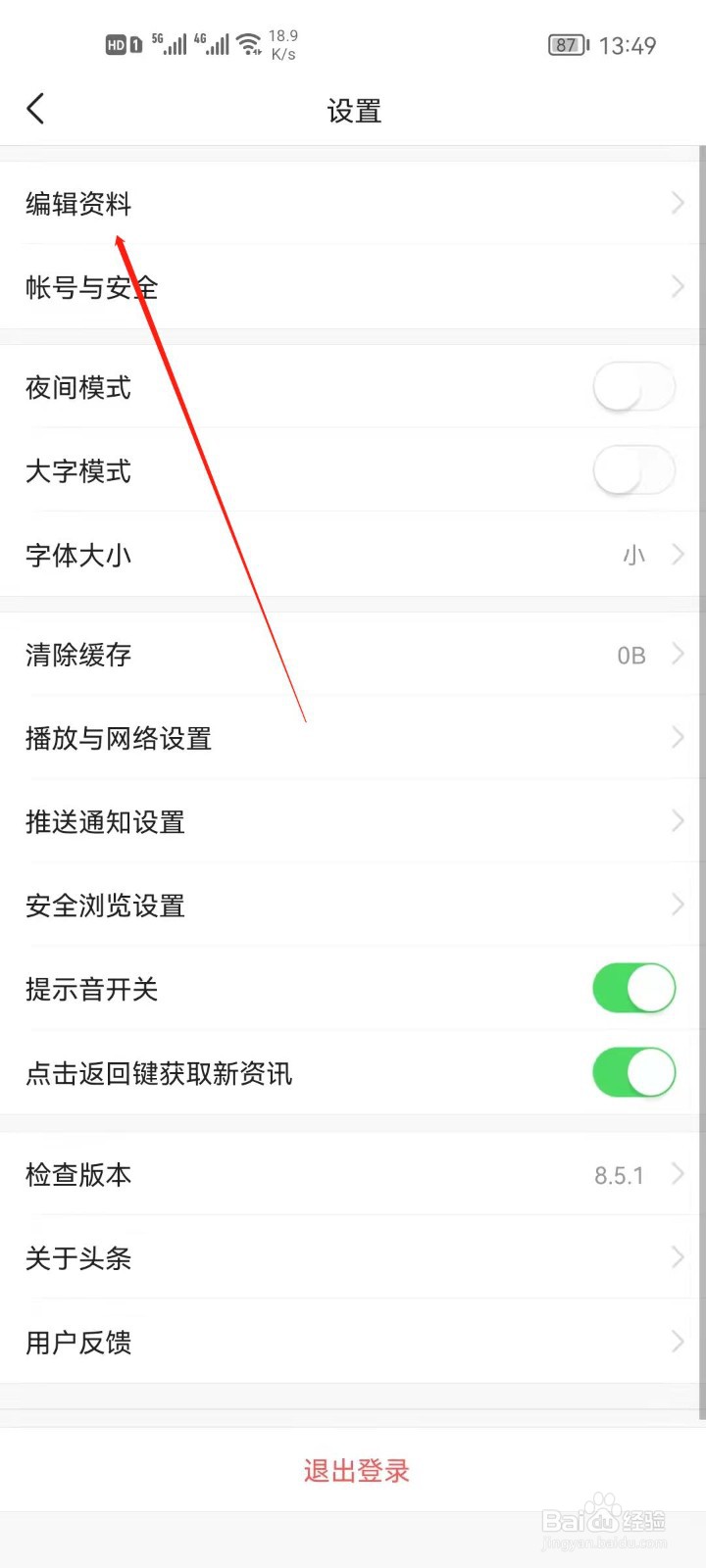Tap the HD VoLTE status icon
Image resolution: width=706 pixels, height=1568 pixels.
pos(116,44)
